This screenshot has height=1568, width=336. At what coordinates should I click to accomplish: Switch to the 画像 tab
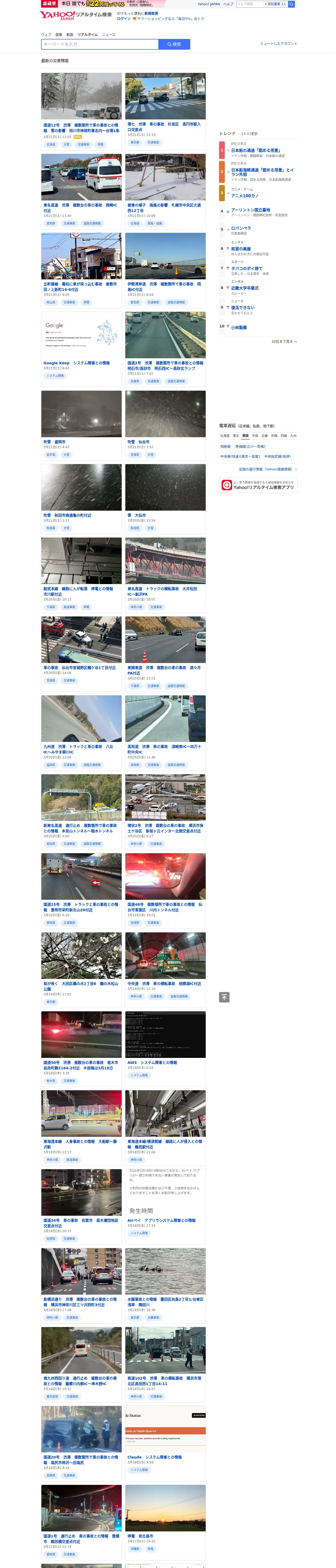59,35
